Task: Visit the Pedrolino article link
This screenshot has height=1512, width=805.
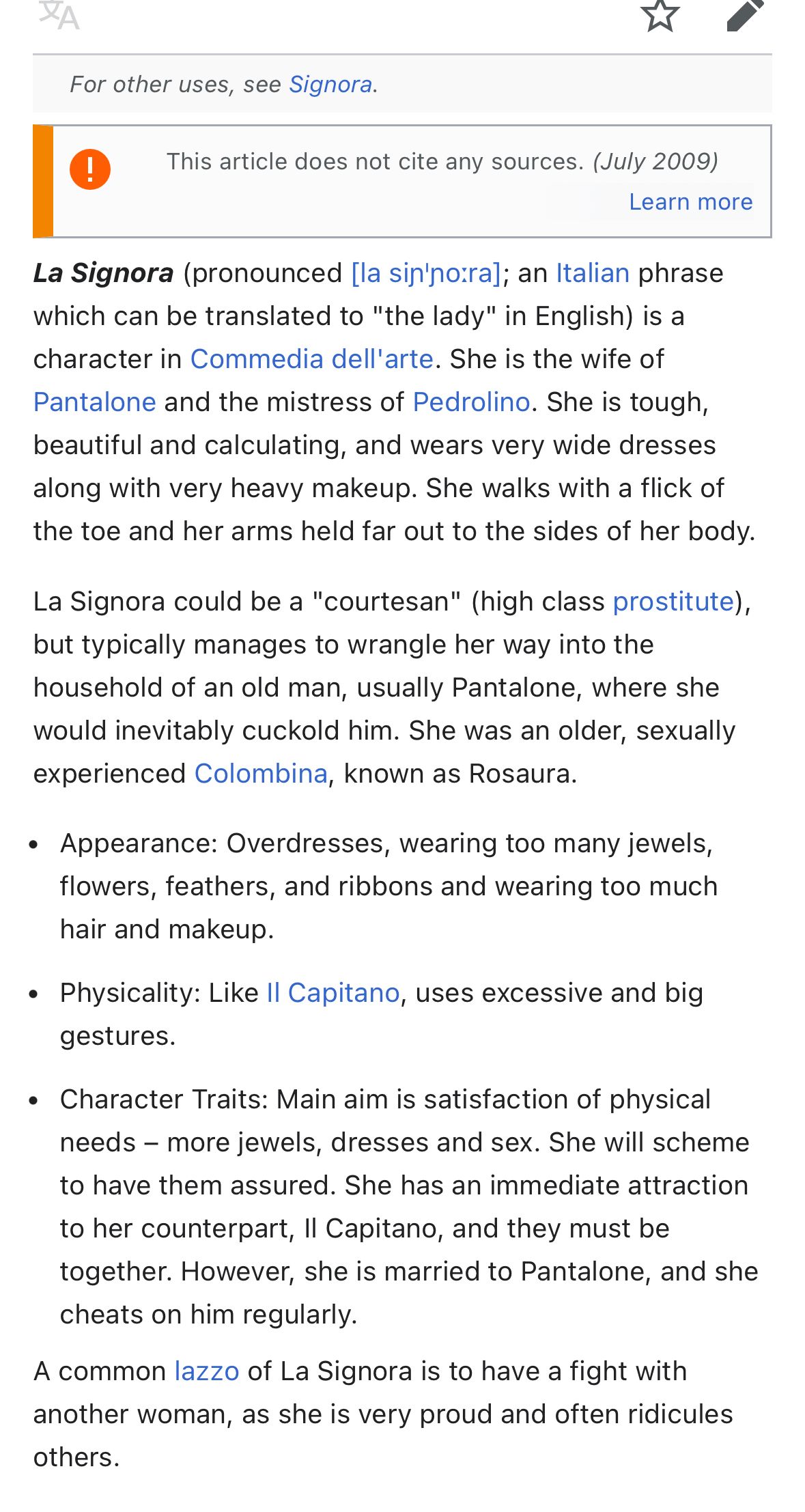Action: 471,402
